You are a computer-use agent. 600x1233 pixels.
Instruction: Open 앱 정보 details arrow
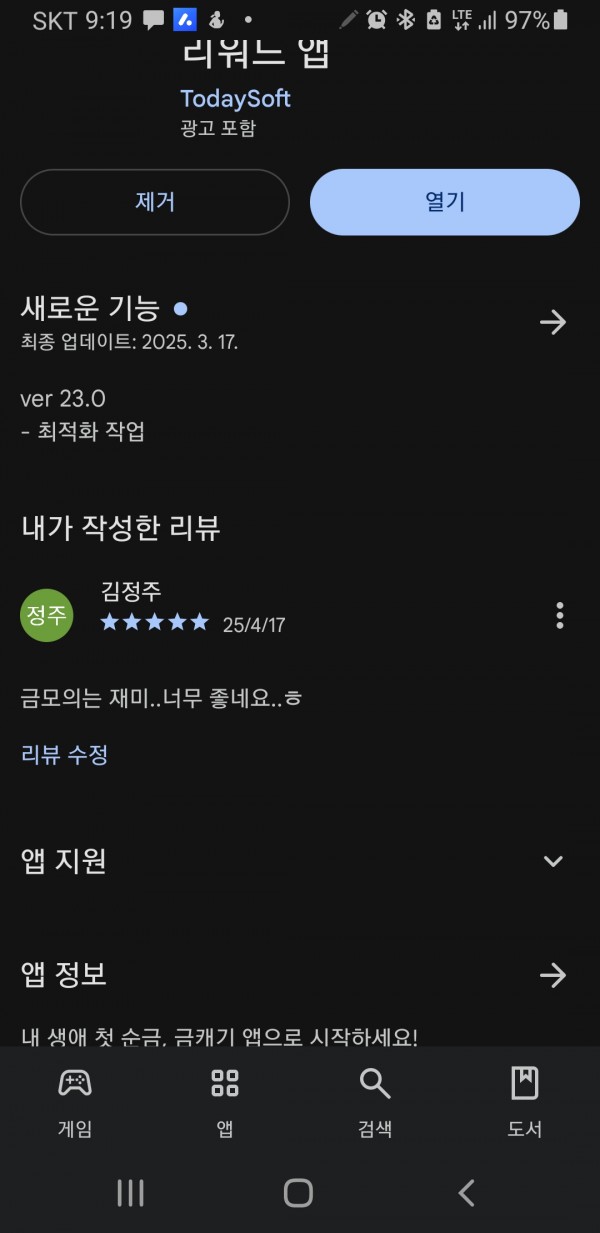pos(553,975)
